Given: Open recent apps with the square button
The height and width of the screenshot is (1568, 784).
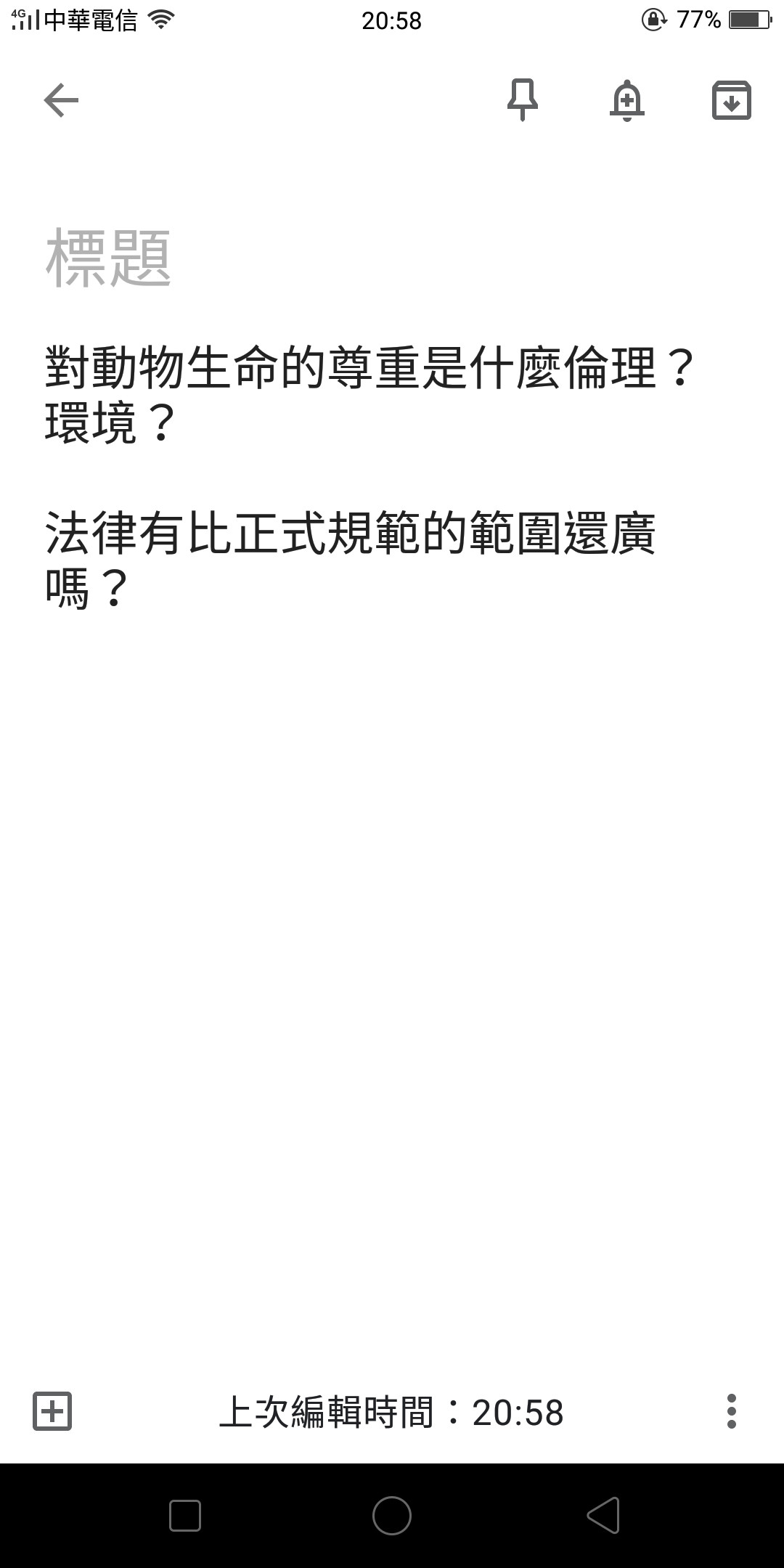Looking at the screenshot, I should coord(185,1516).
